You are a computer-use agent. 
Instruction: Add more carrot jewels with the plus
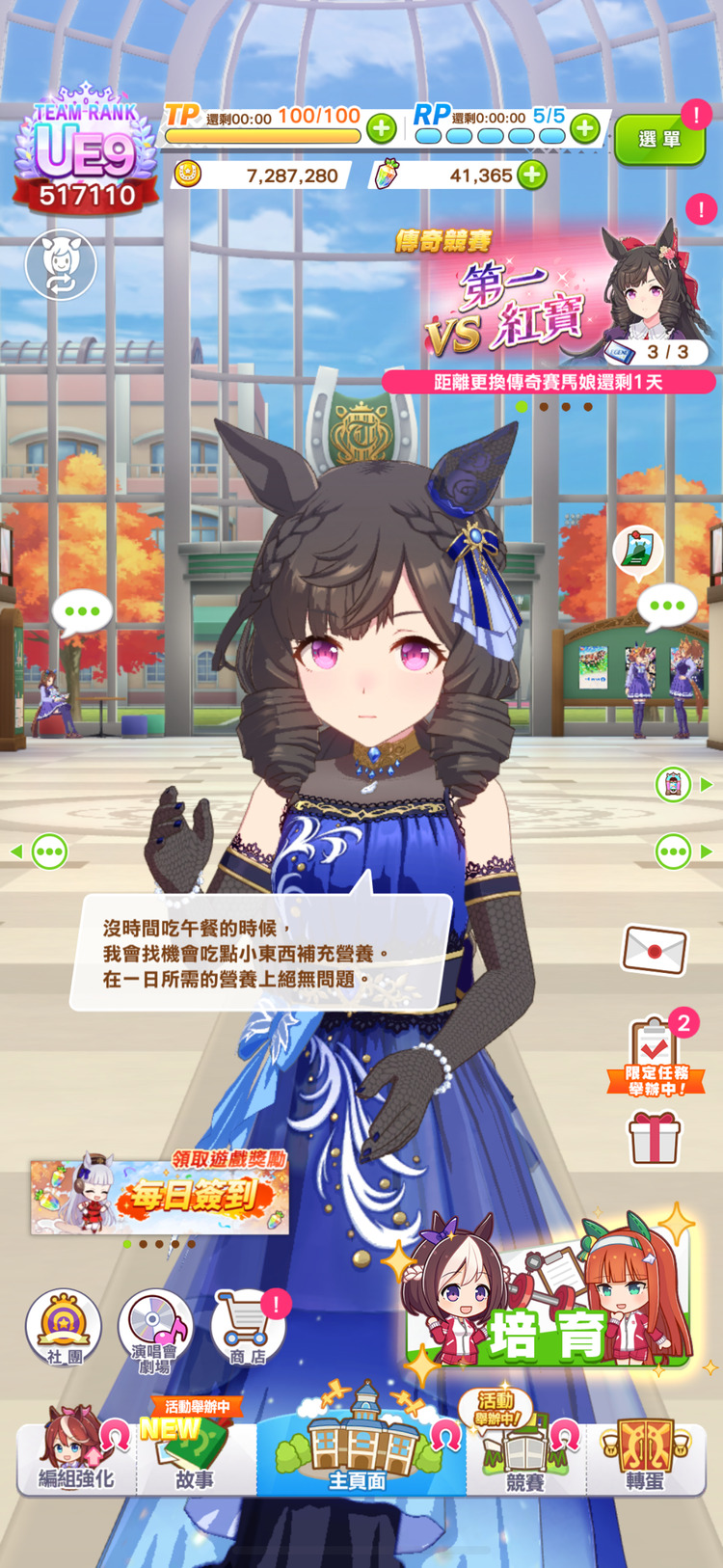[532, 175]
